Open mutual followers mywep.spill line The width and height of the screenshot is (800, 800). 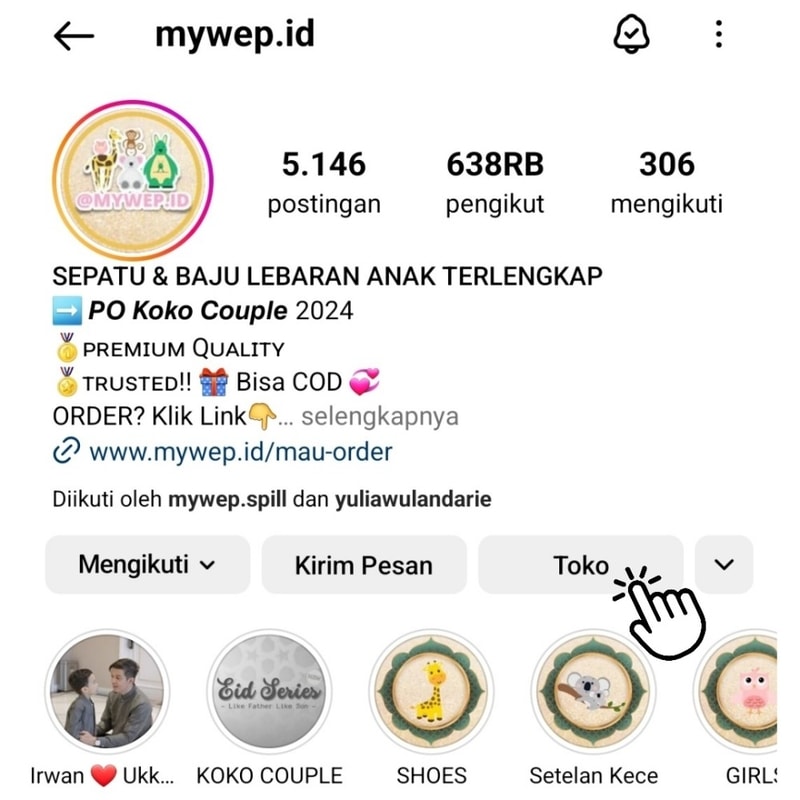272,498
